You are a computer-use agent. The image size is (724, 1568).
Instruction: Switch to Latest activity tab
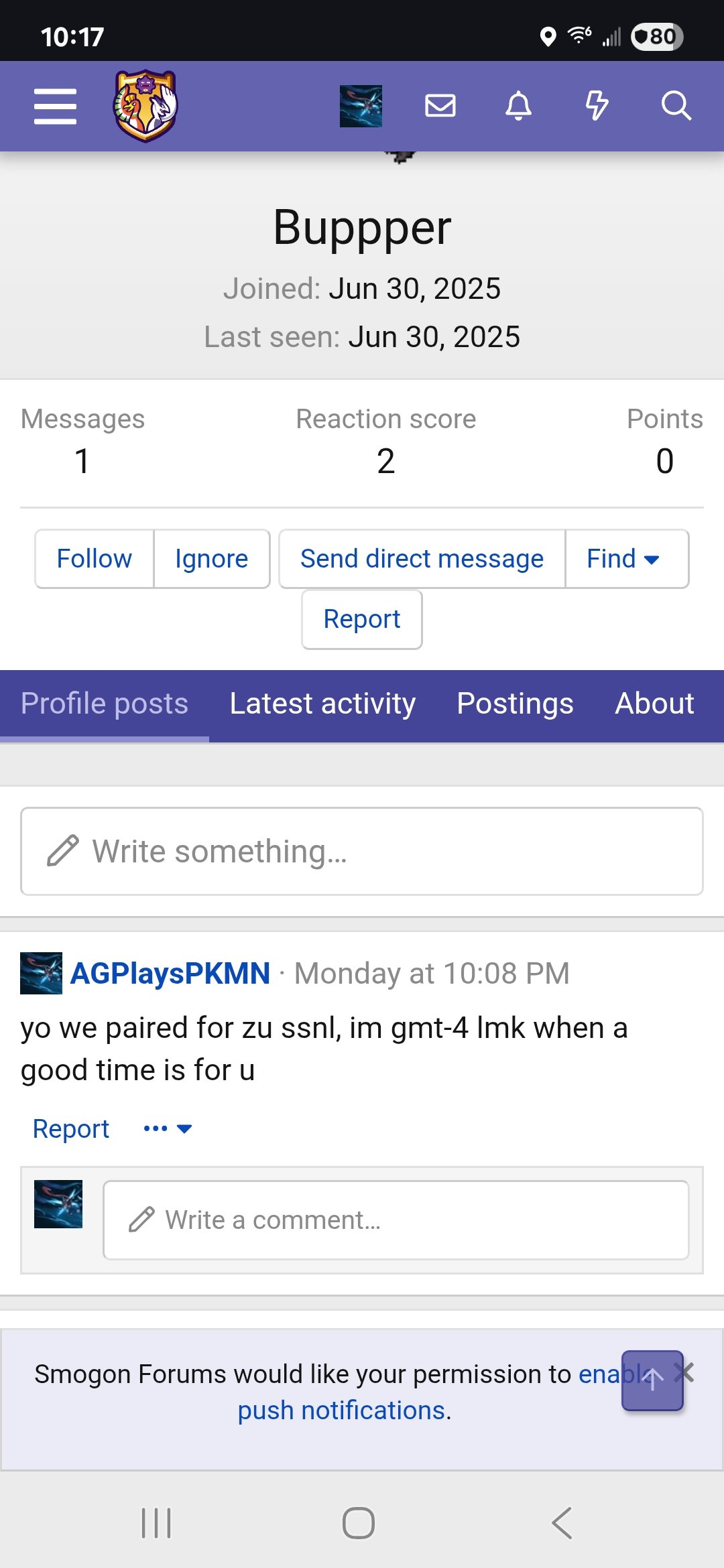pos(322,704)
